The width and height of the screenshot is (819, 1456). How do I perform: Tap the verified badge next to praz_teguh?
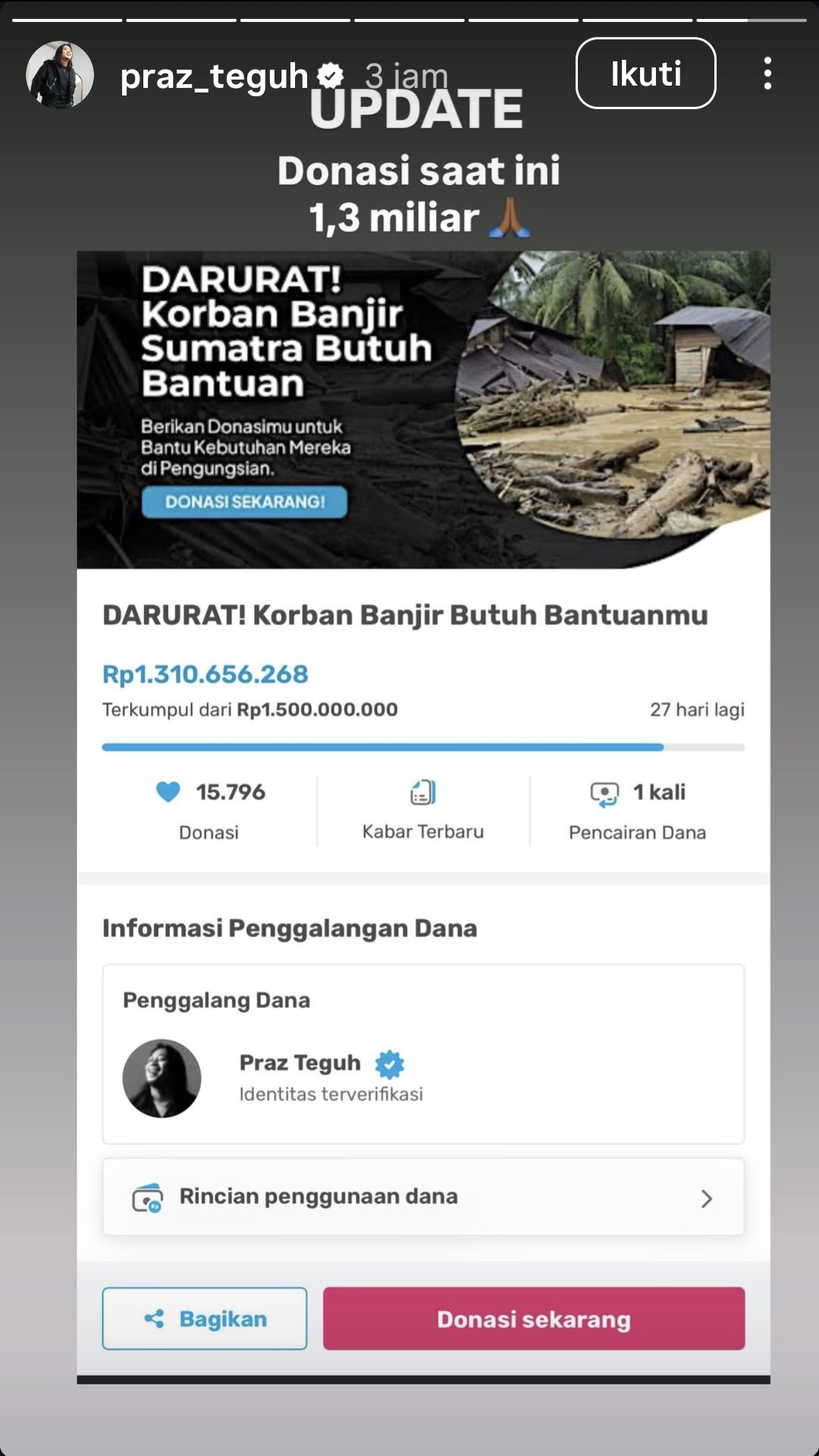click(x=329, y=75)
